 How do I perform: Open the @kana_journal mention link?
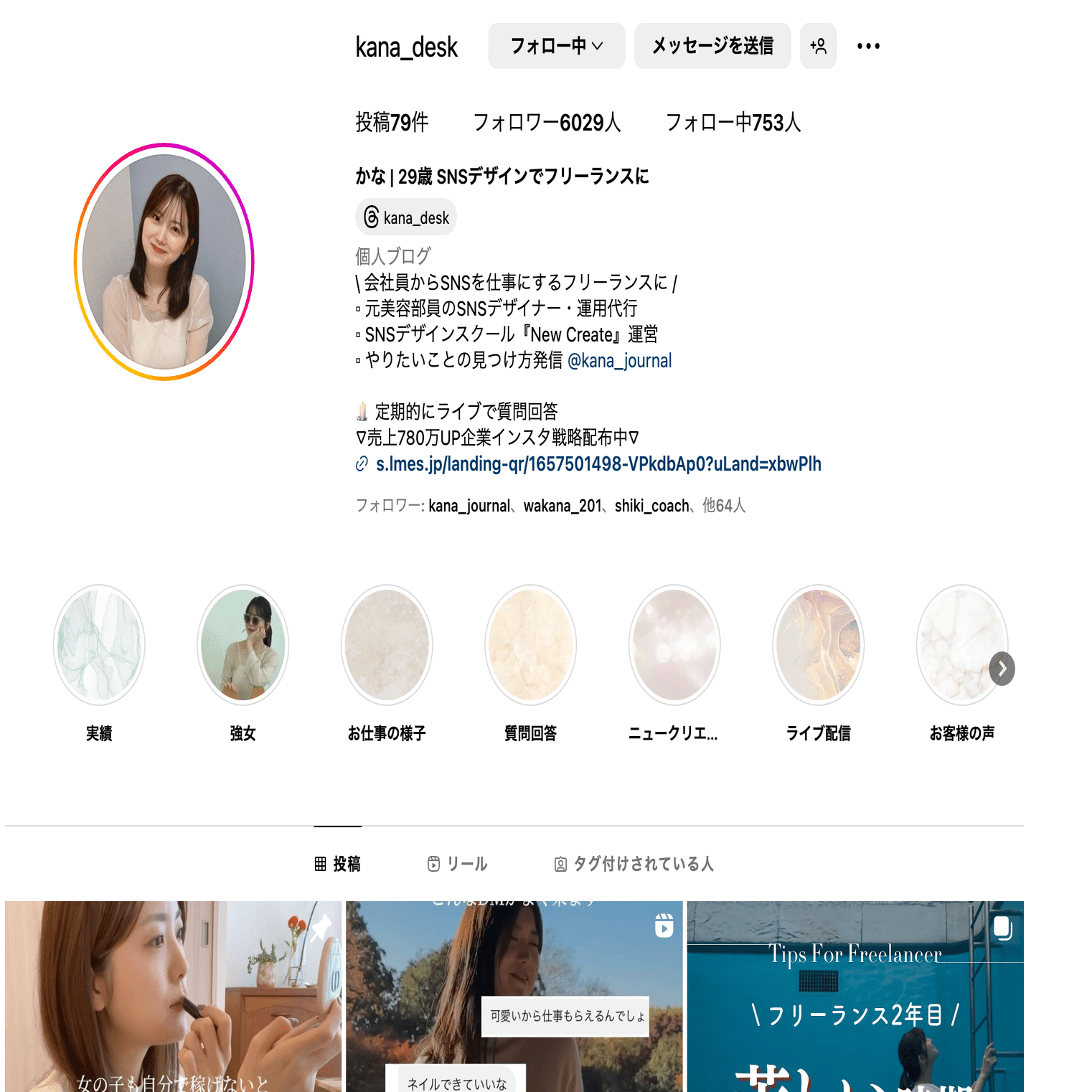coord(619,361)
